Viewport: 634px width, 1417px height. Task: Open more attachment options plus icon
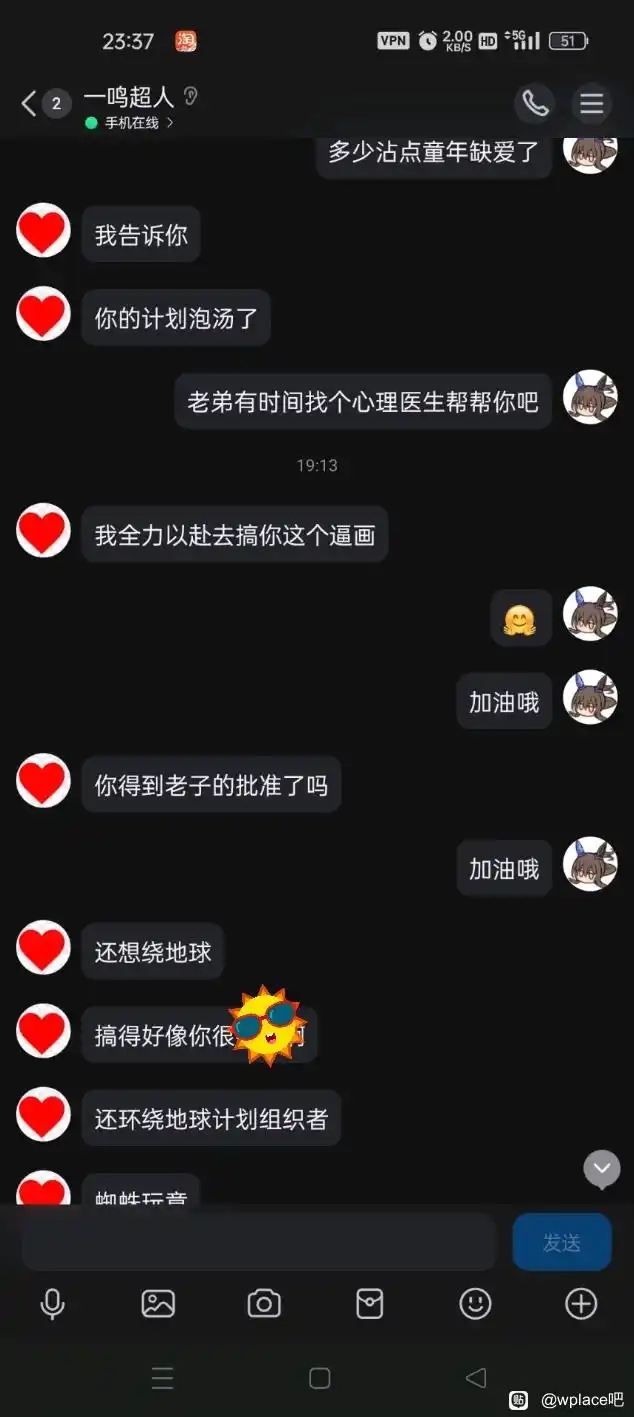point(581,1303)
